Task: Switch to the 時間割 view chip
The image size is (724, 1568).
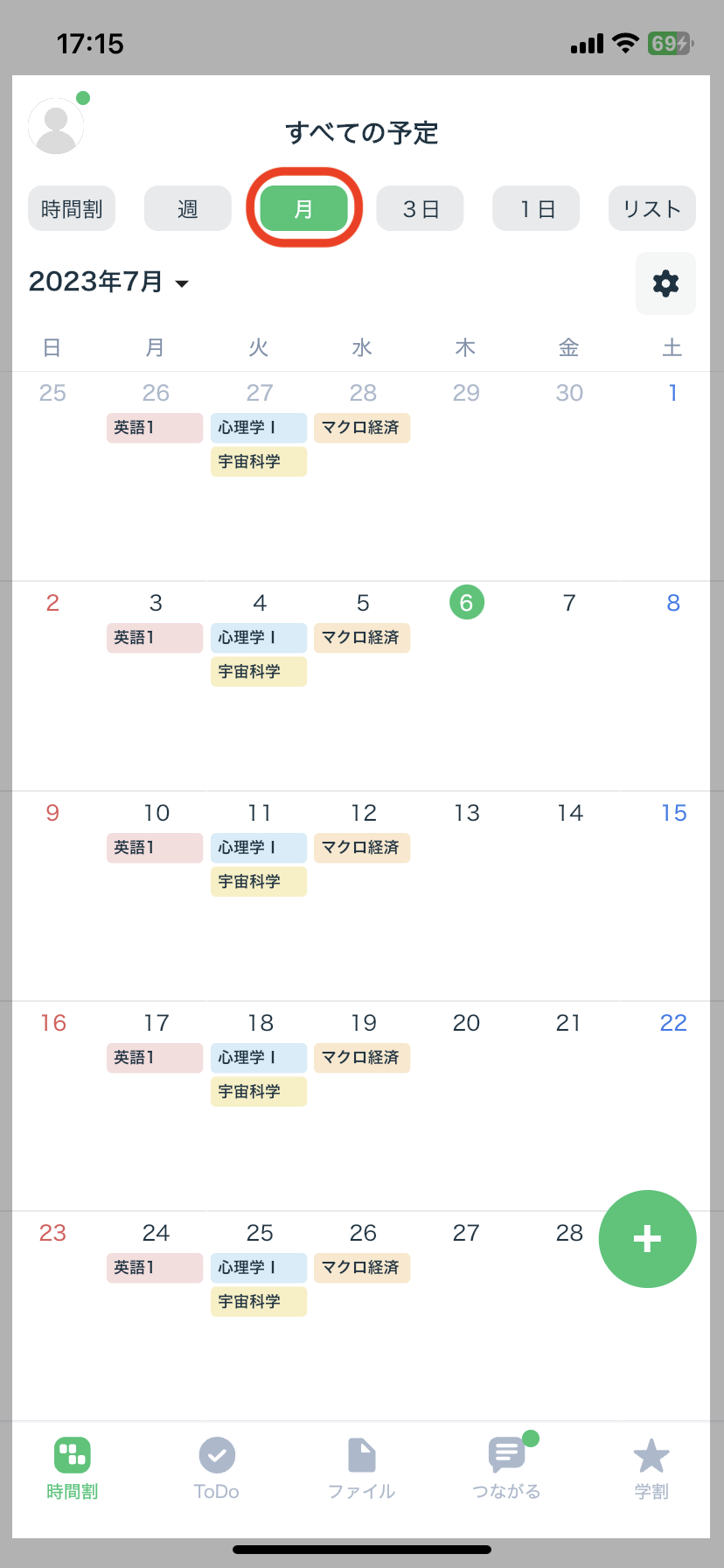Action: click(x=72, y=209)
